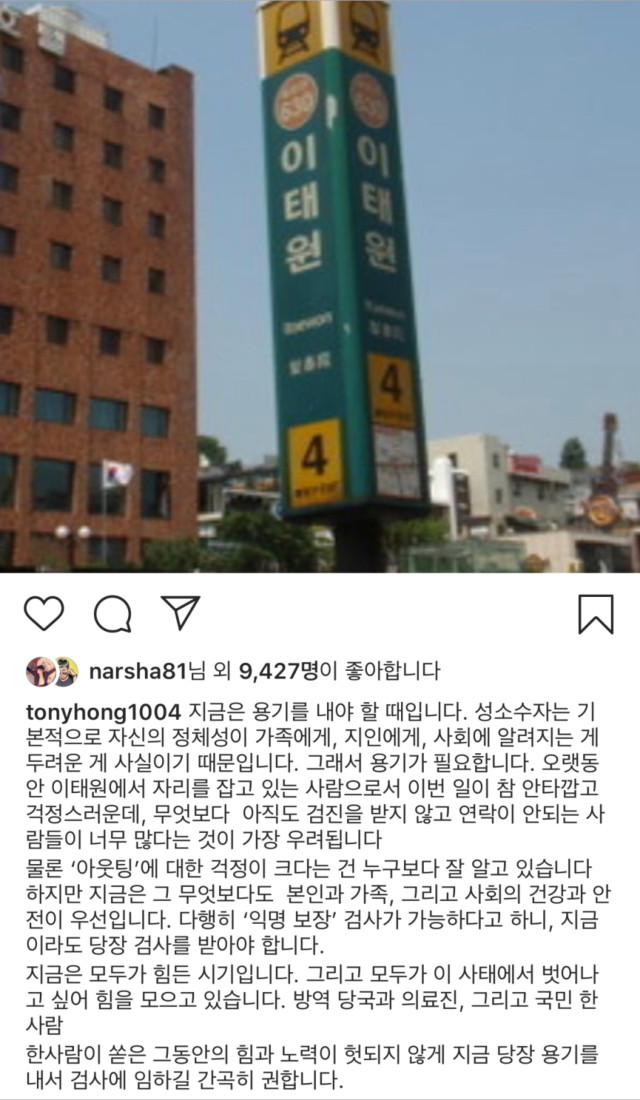The height and width of the screenshot is (1100, 640).
Task: Open comments on this post
Action: 112,612
